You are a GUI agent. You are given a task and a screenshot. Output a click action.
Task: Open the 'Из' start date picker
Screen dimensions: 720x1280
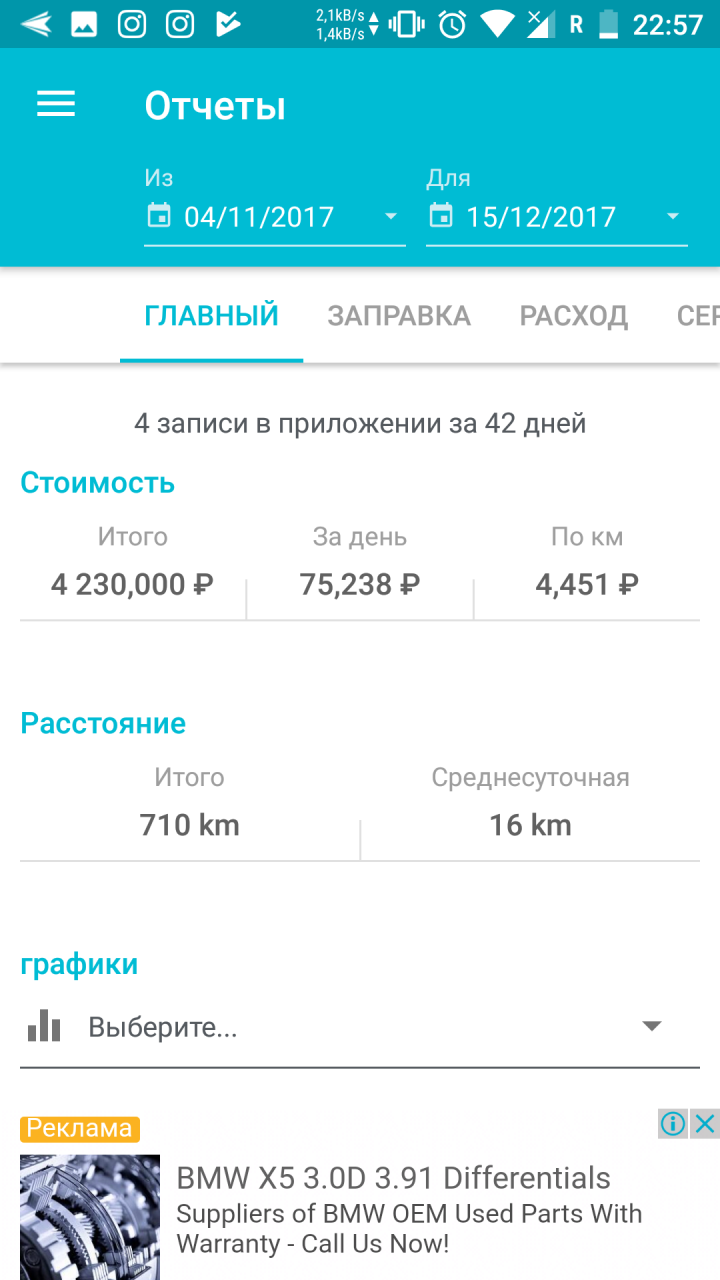[x=273, y=217]
